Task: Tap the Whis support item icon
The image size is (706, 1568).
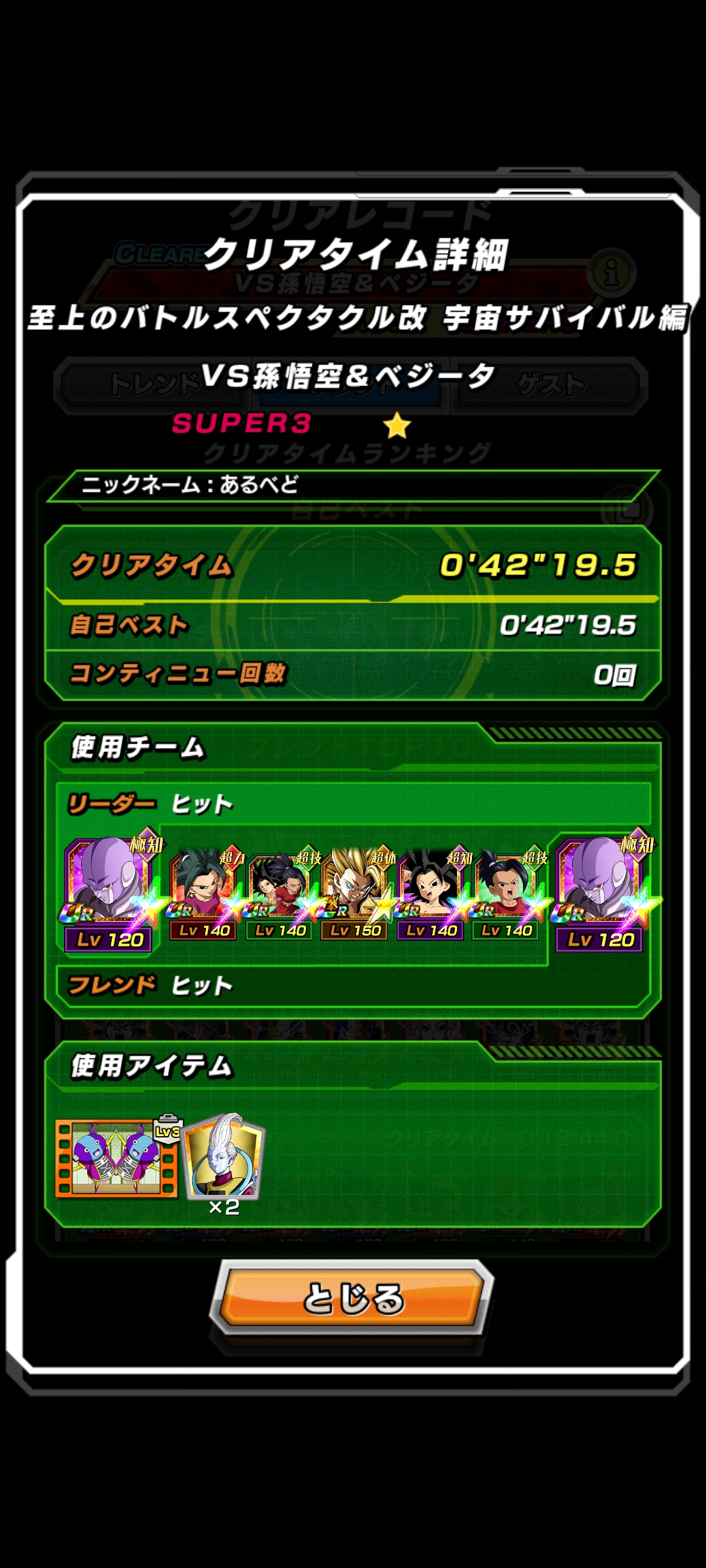Action: click(224, 1158)
